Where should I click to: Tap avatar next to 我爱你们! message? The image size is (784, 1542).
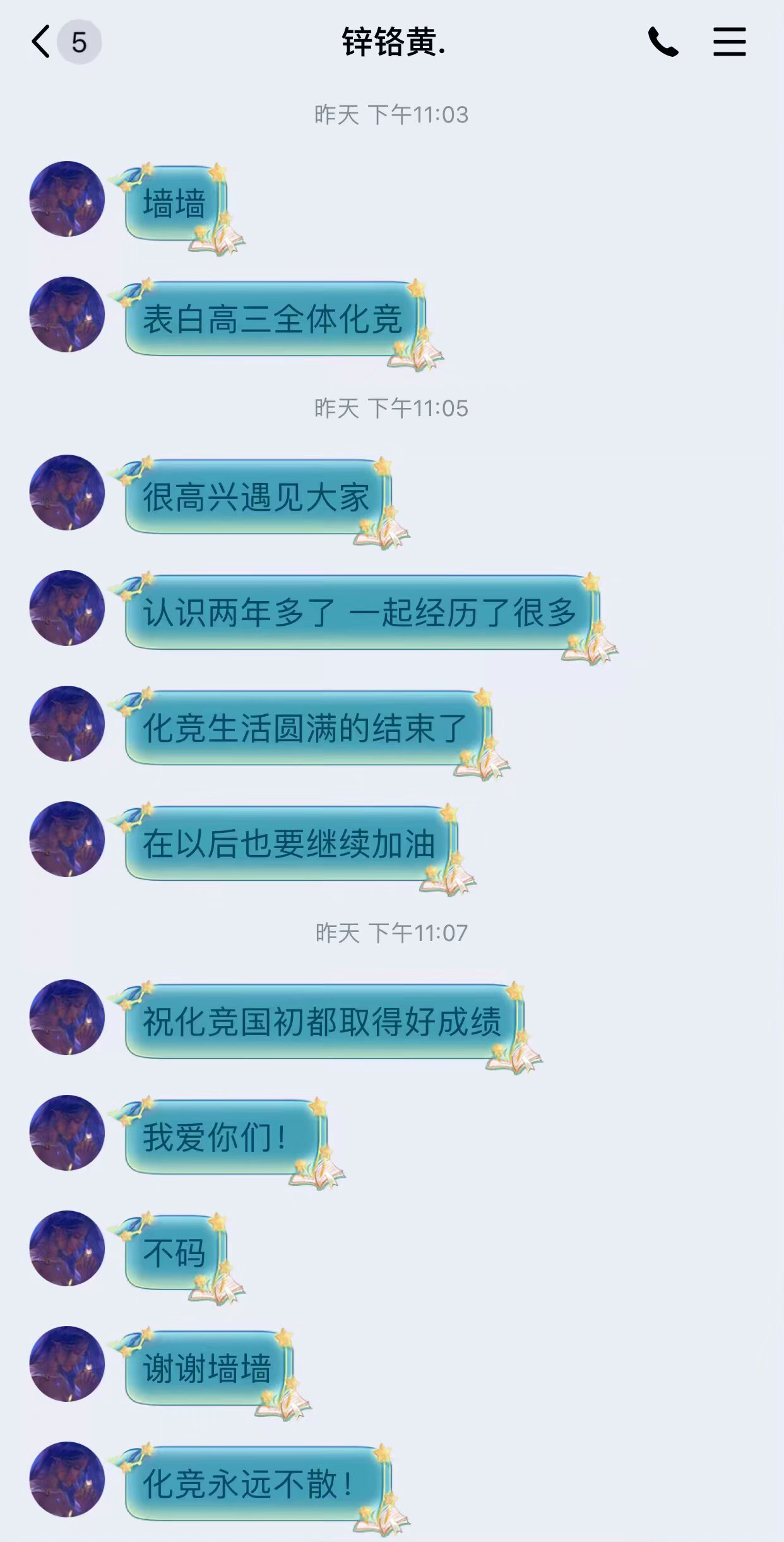67,1133
